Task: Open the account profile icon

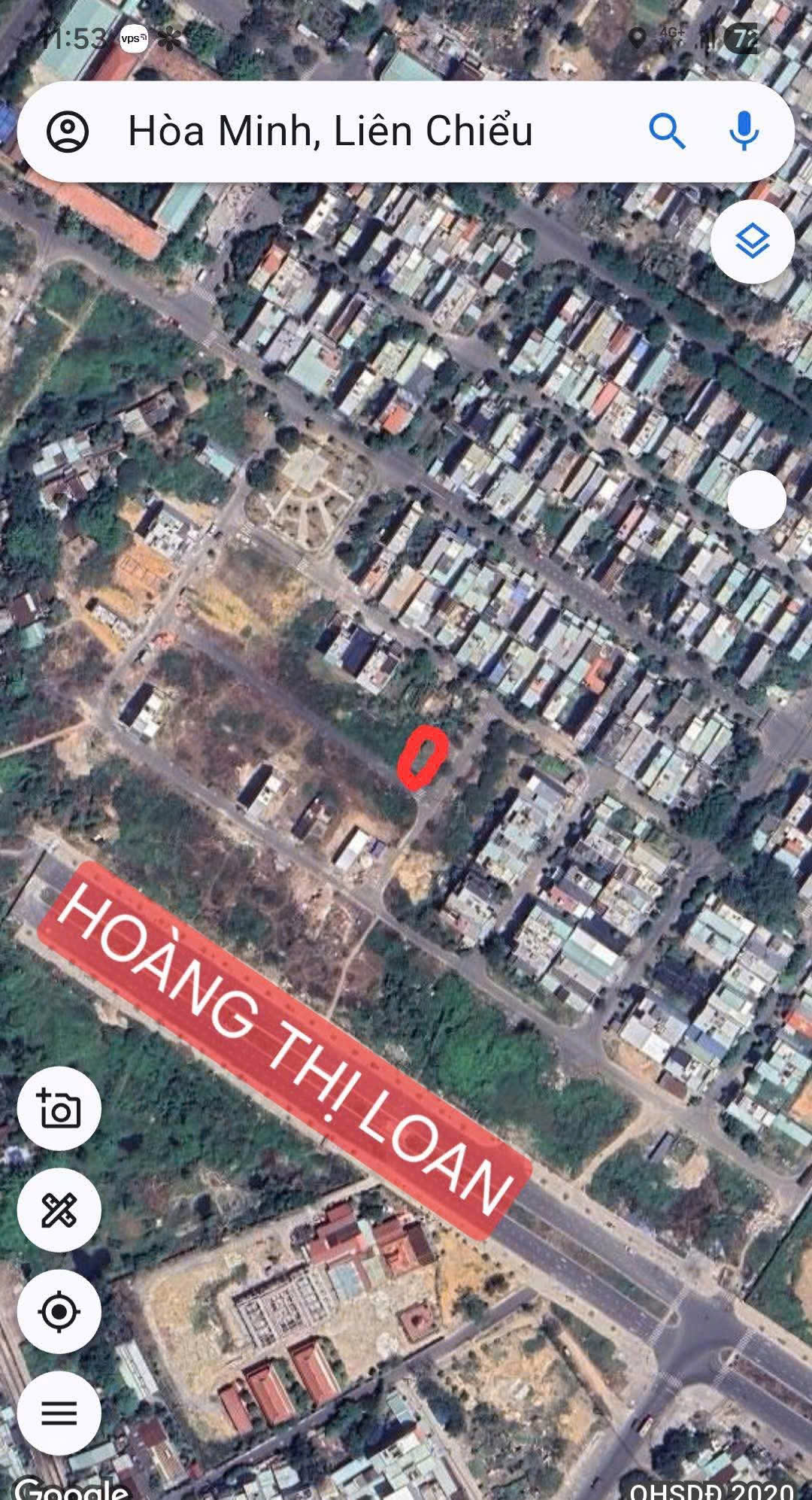Action: [x=68, y=132]
